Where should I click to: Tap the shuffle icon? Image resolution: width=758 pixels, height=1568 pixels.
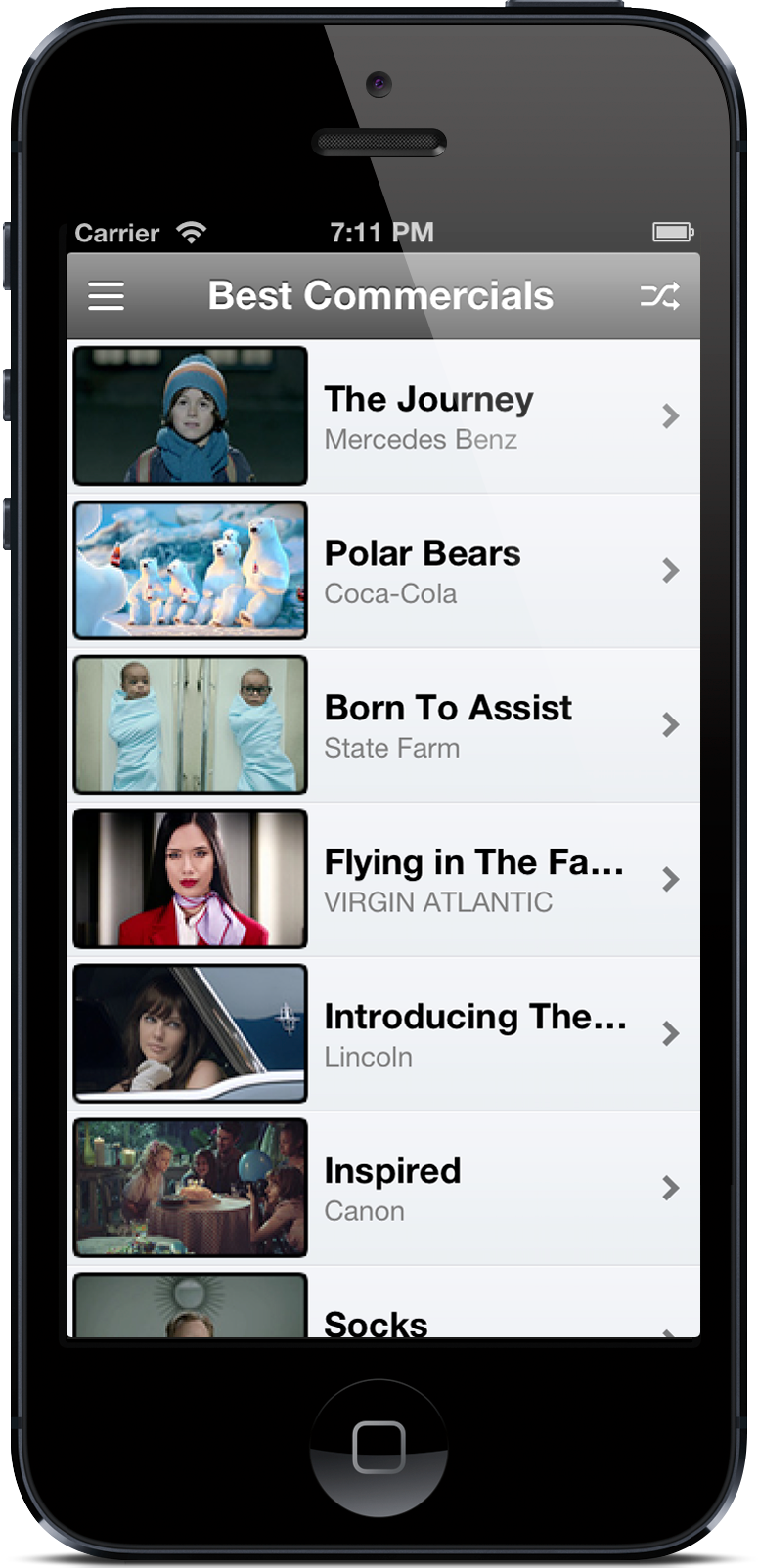659,295
